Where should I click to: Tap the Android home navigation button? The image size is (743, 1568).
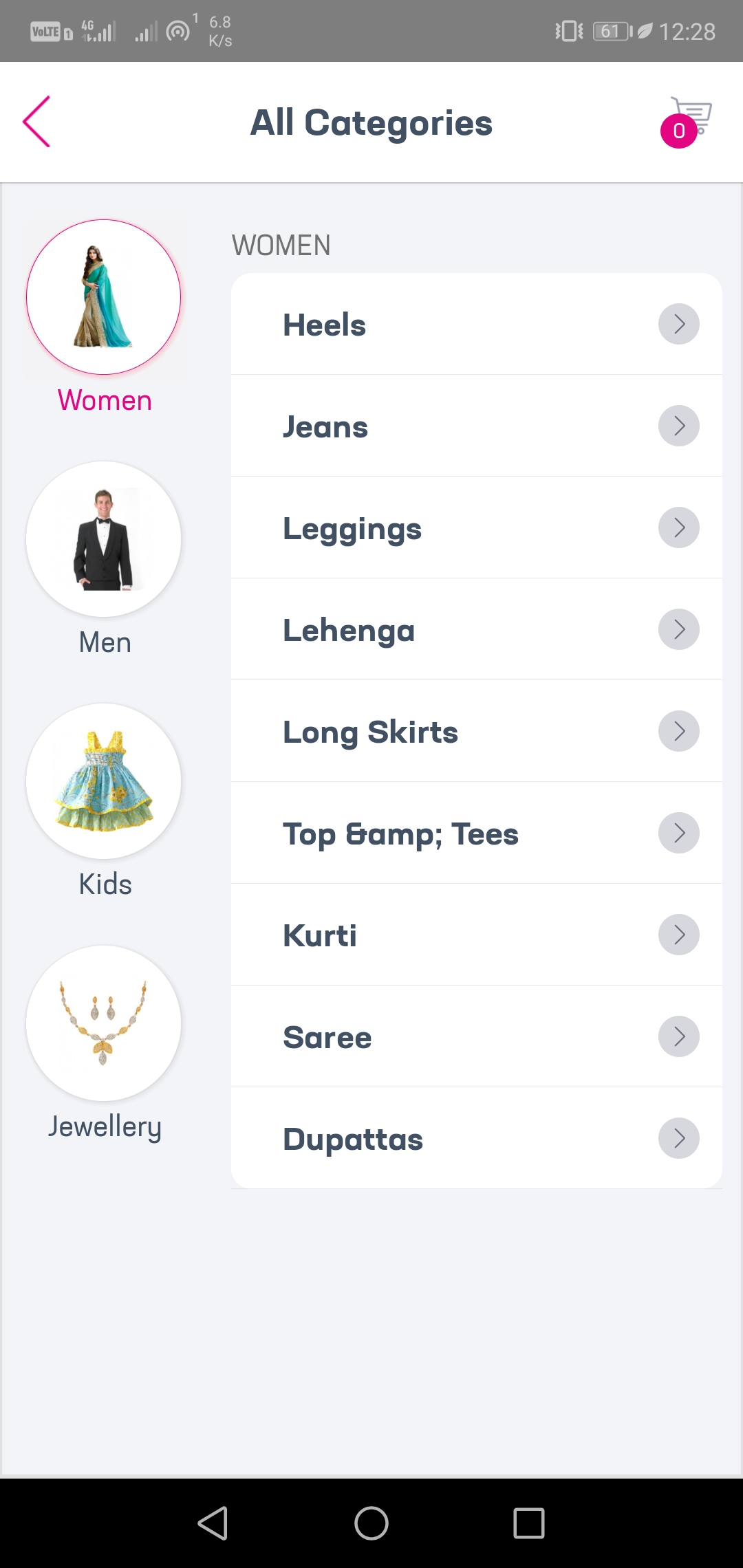pyautogui.click(x=371, y=1523)
